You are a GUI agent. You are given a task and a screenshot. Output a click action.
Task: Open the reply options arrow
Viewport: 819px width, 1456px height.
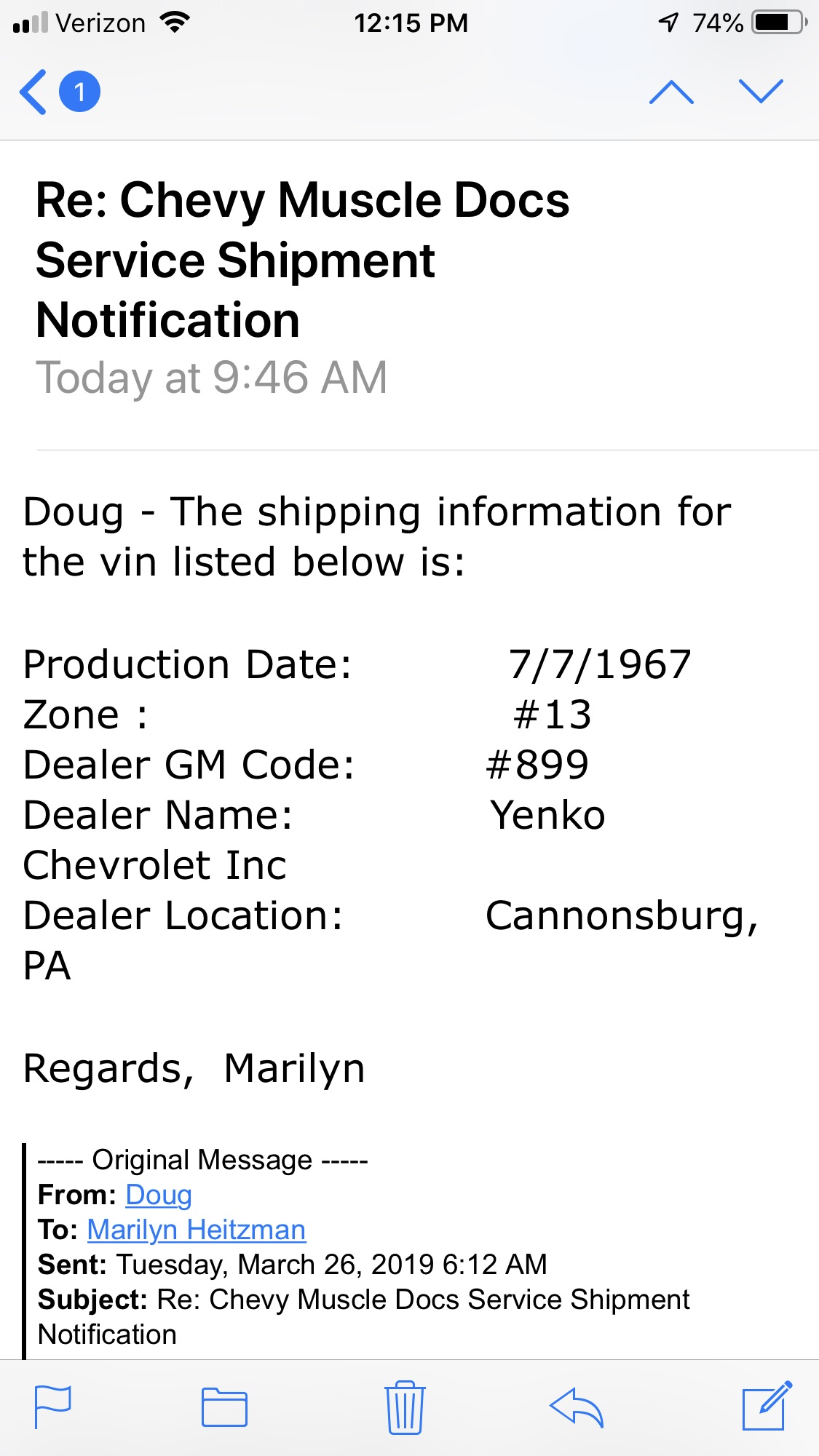click(x=577, y=1407)
